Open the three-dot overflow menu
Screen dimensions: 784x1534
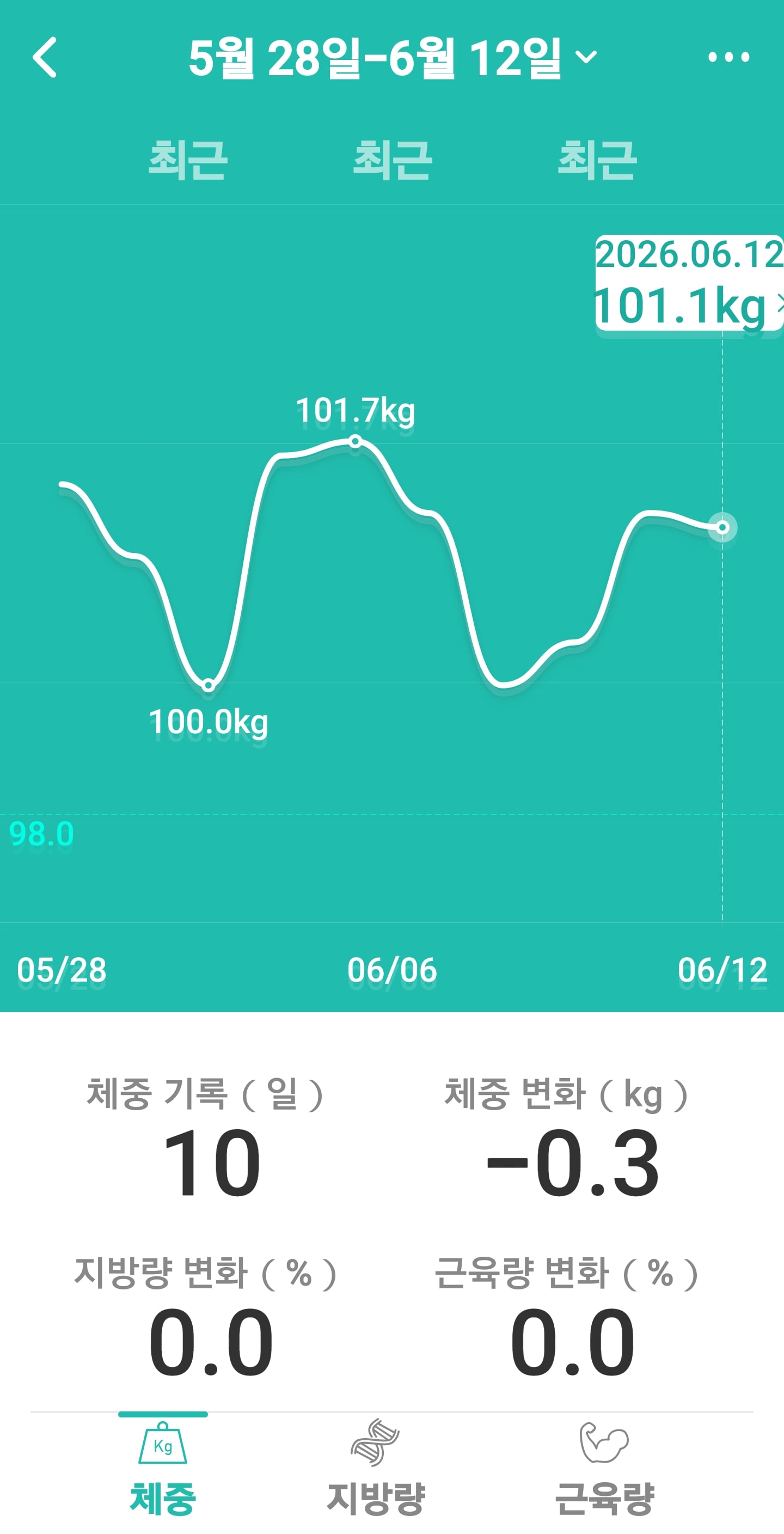tap(728, 57)
